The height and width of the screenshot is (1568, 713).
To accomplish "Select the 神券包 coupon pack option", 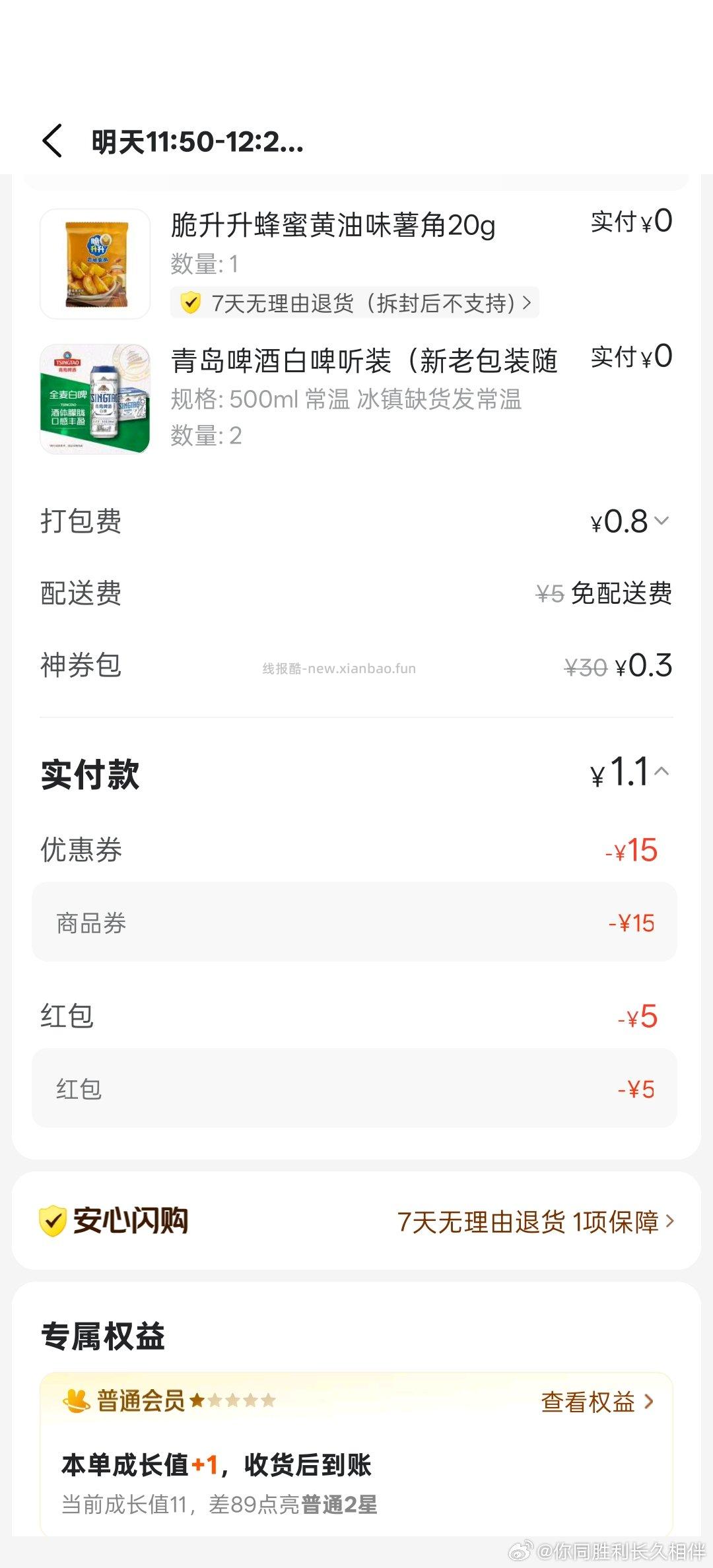I will (x=356, y=666).
